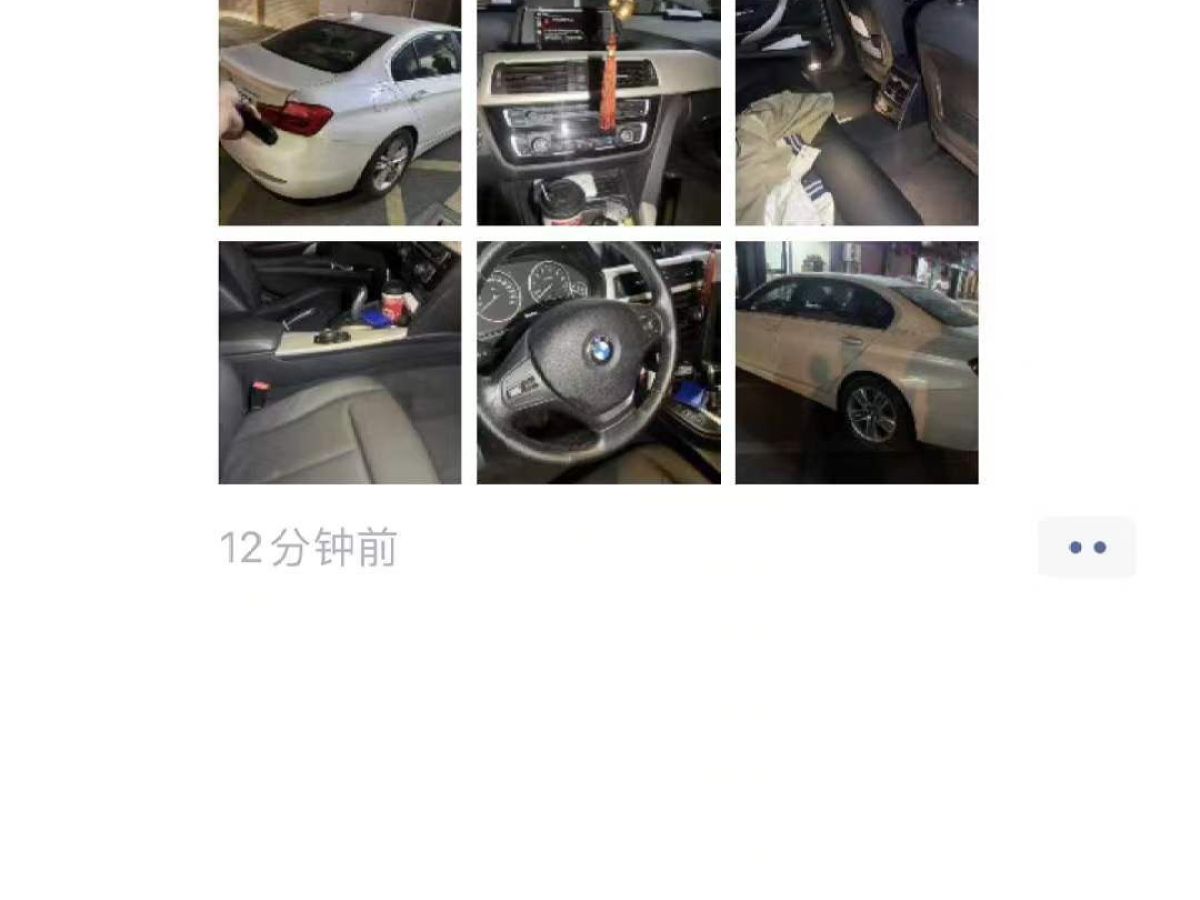Screen dimensions: 1200x900
Task: Open the two-dot like and comment menu
Action: [1087, 547]
